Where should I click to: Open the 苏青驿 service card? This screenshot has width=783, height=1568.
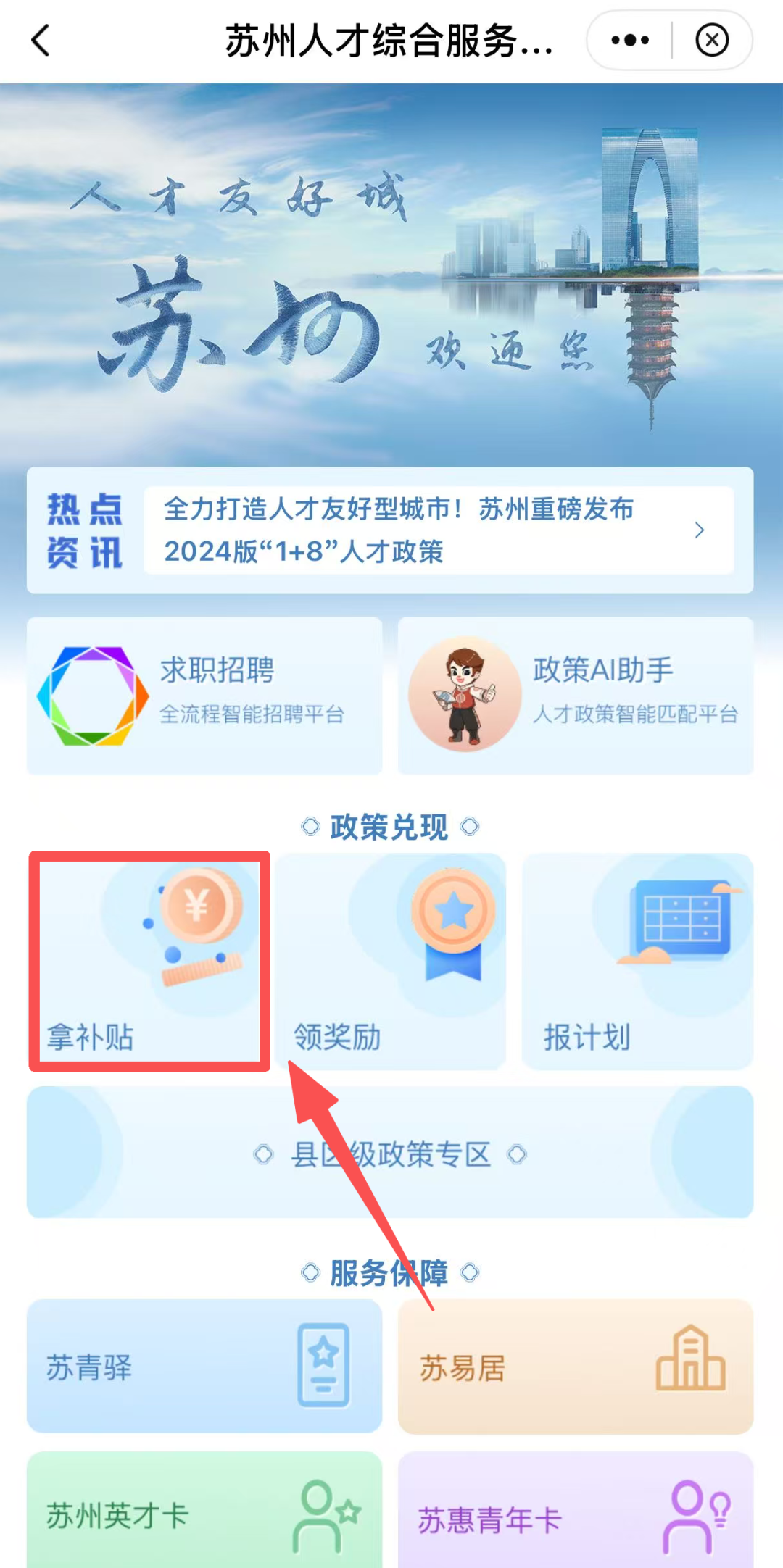(x=204, y=1367)
